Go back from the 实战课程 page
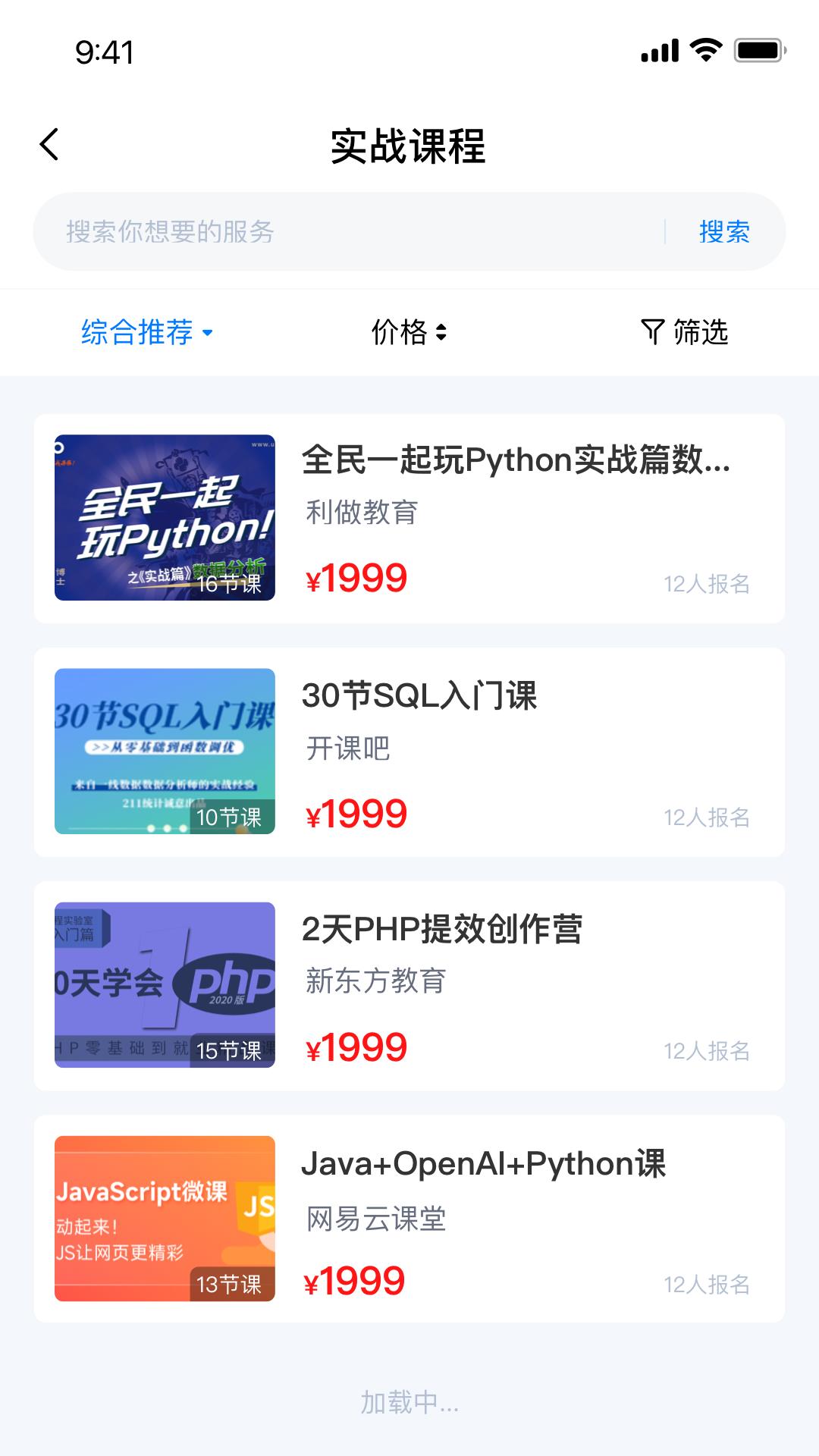 click(x=49, y=144)
